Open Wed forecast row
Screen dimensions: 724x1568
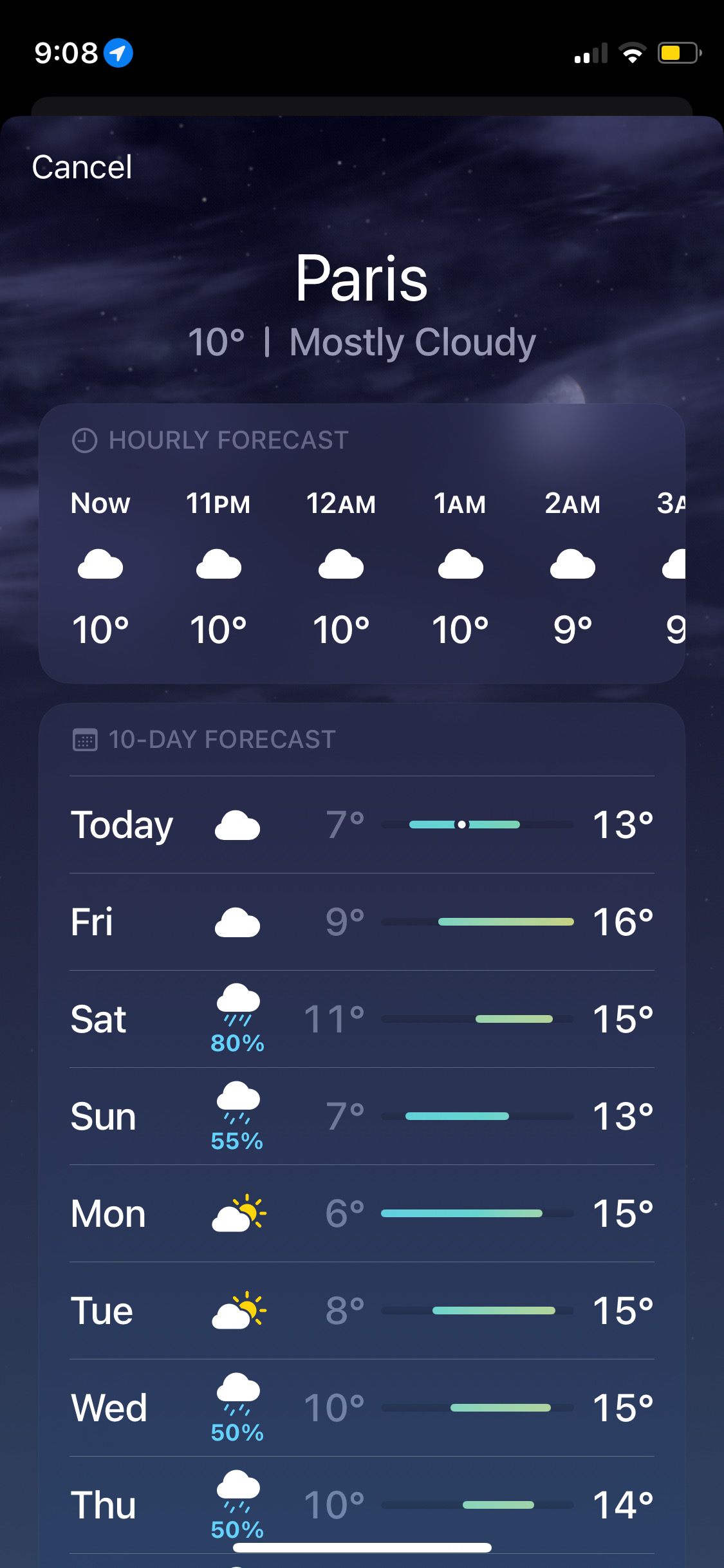[x=362, y=1408]
